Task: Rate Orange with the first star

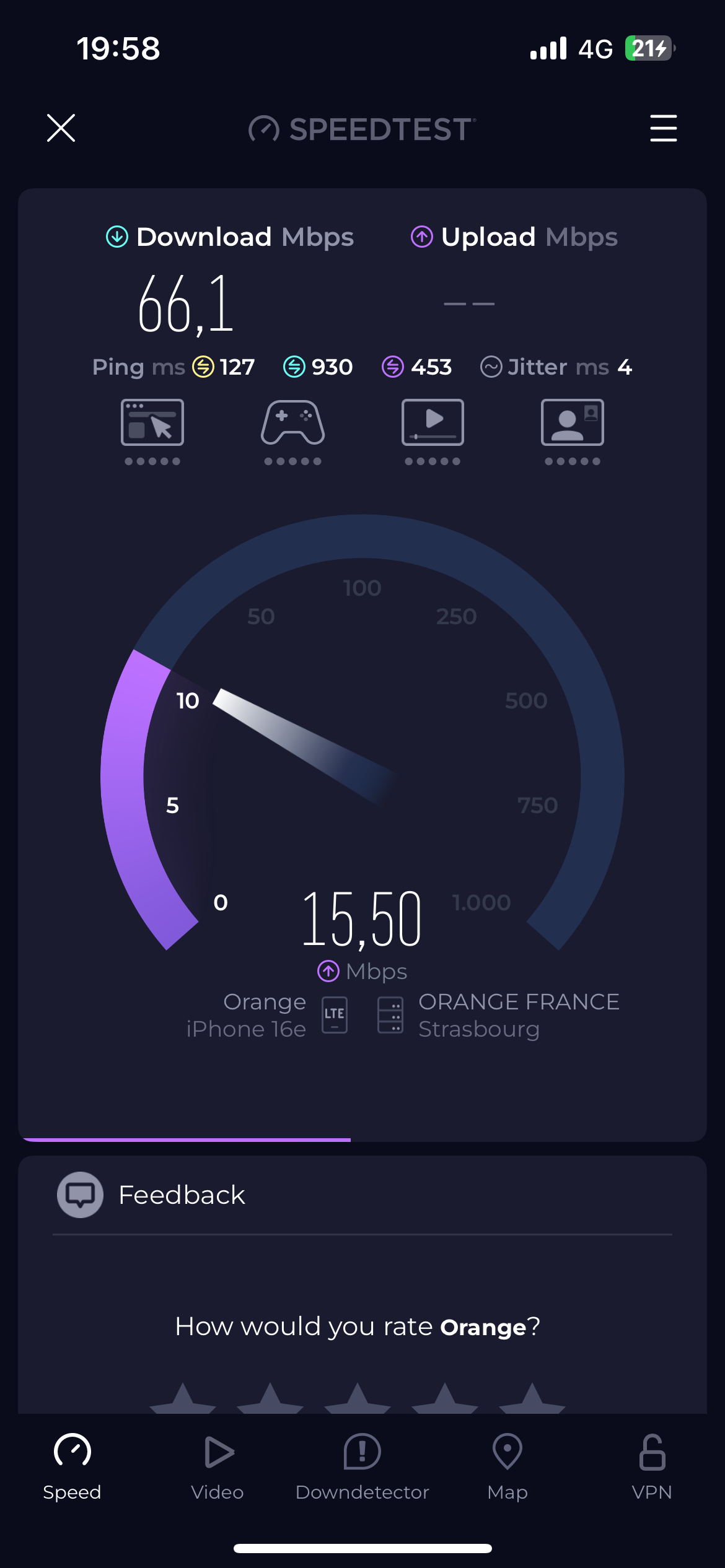Action: 183,1399
